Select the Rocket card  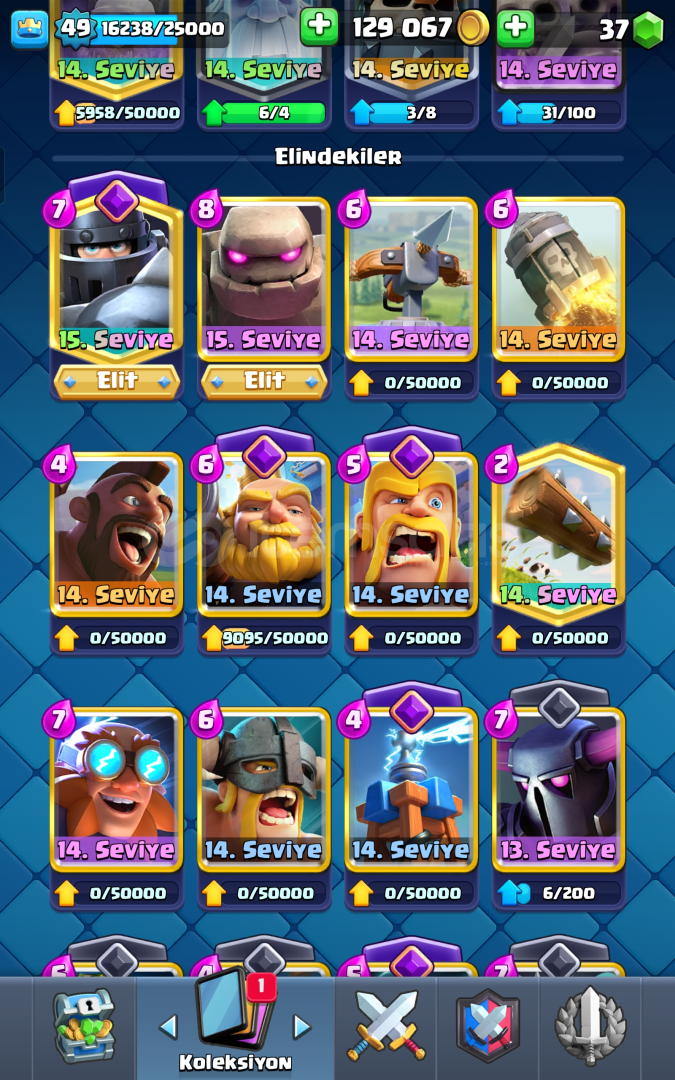pos(558,278)
